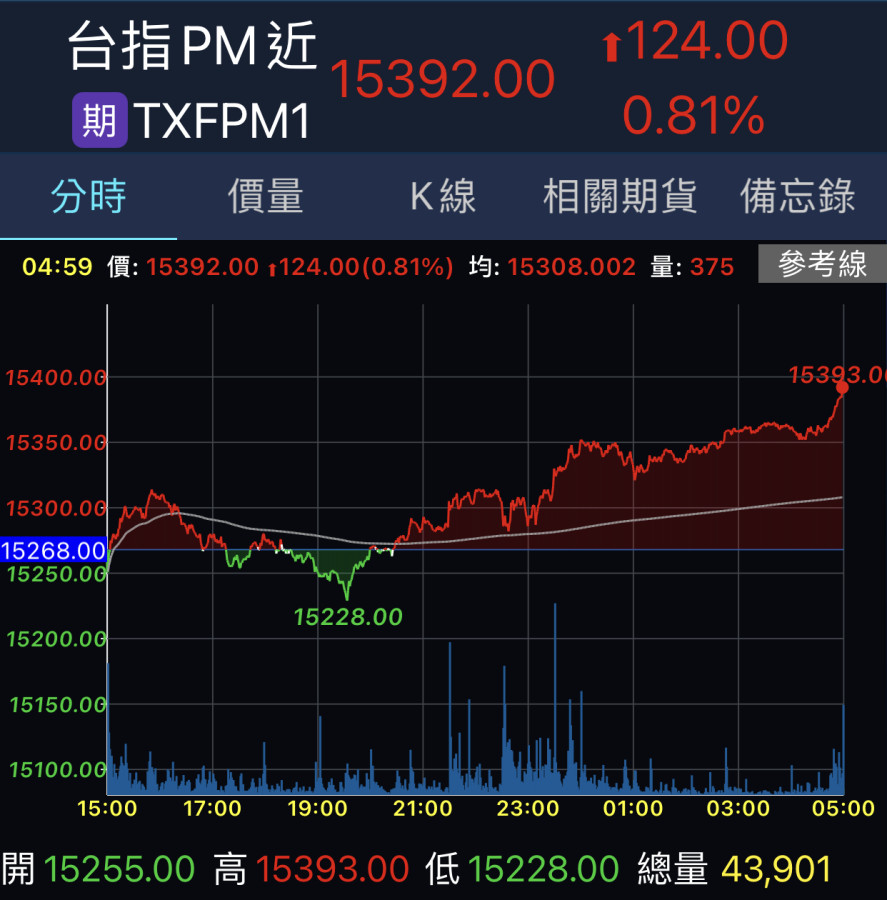Open the 價量 tab
Screen dimensions: 887x900
point(266,197)
